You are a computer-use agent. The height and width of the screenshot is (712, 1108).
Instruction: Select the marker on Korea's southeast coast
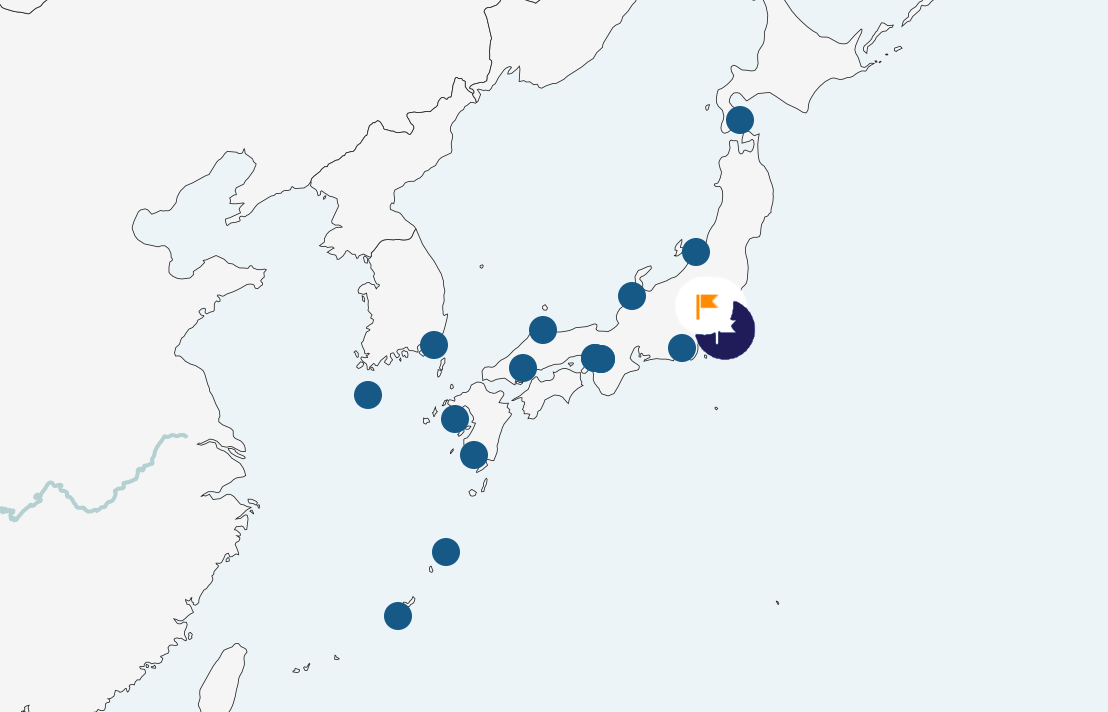pos(434,345)
